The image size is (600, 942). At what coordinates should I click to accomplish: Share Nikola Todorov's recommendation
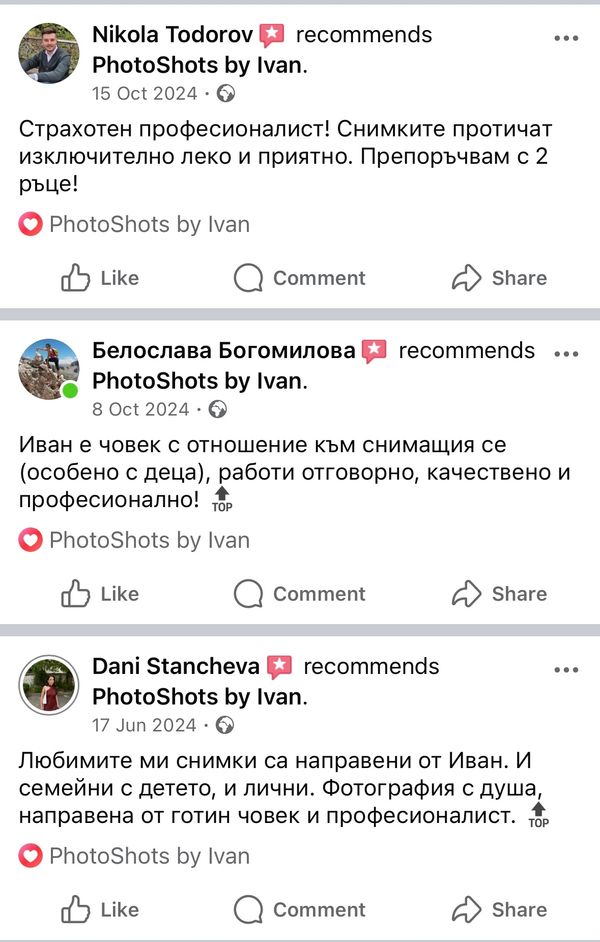[x=499, y=278]
